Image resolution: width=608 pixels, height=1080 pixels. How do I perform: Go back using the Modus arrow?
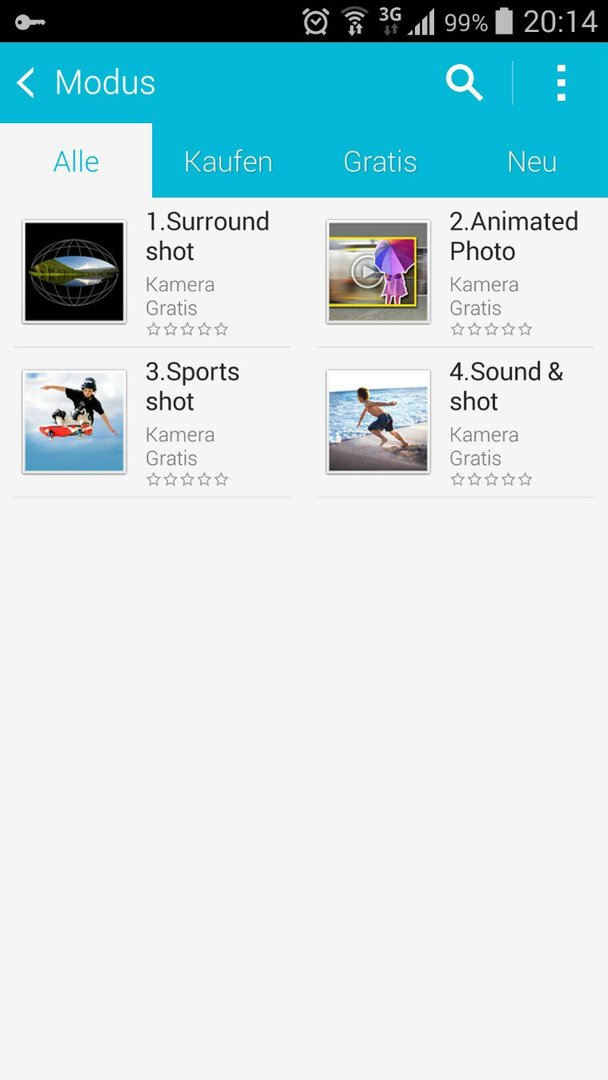(26, 83)
